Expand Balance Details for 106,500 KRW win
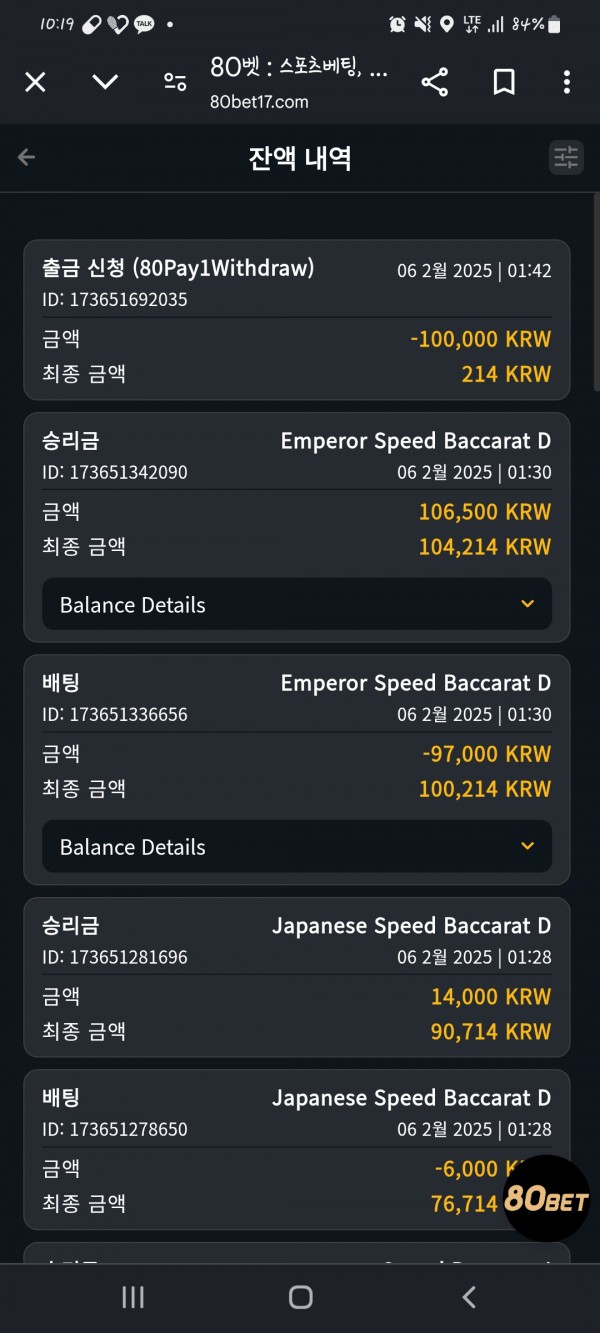600x1333 pixels. tap(297, 604)
